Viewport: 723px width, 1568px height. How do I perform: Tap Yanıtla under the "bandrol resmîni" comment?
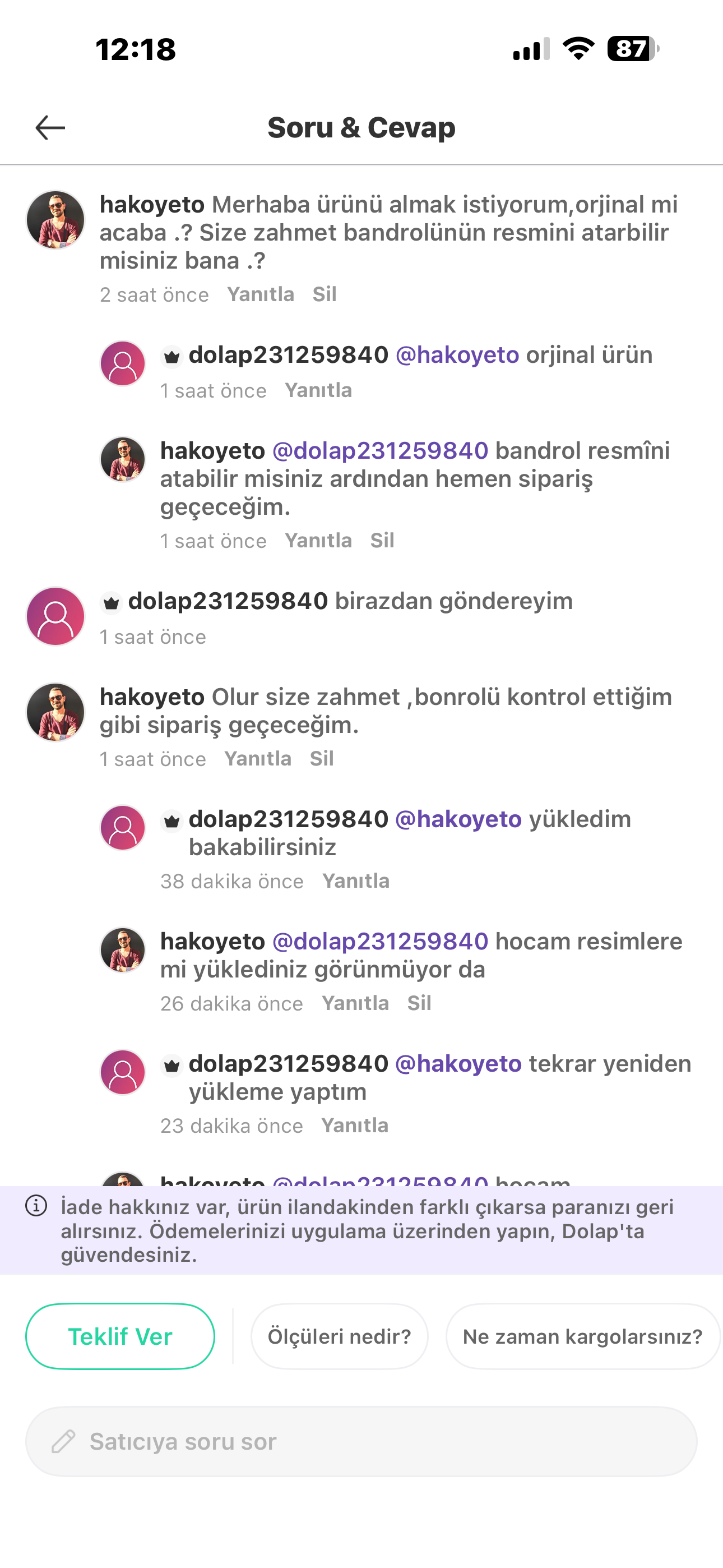318,541
